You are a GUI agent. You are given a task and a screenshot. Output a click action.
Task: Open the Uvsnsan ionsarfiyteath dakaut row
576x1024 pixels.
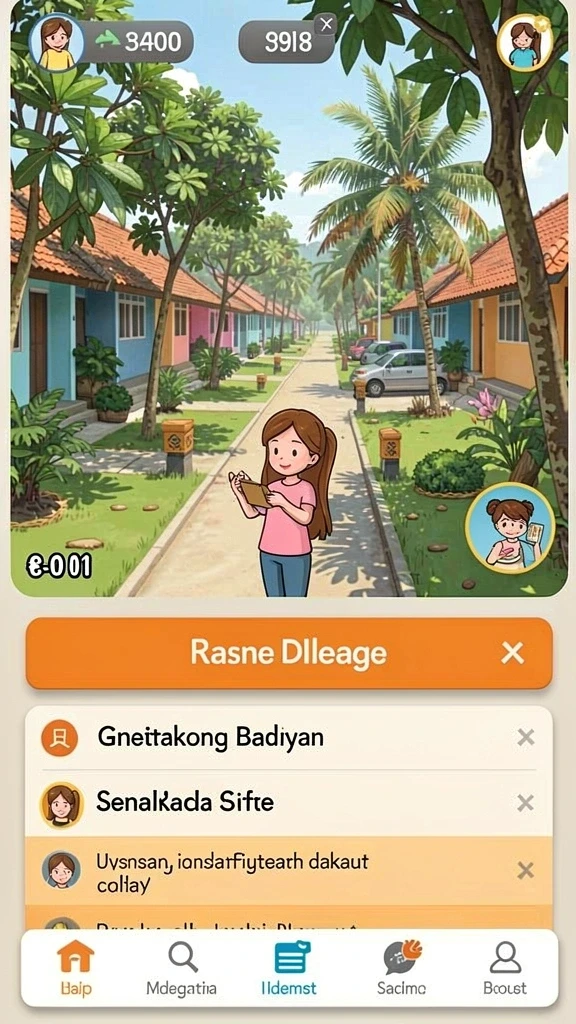coord(289,871)
